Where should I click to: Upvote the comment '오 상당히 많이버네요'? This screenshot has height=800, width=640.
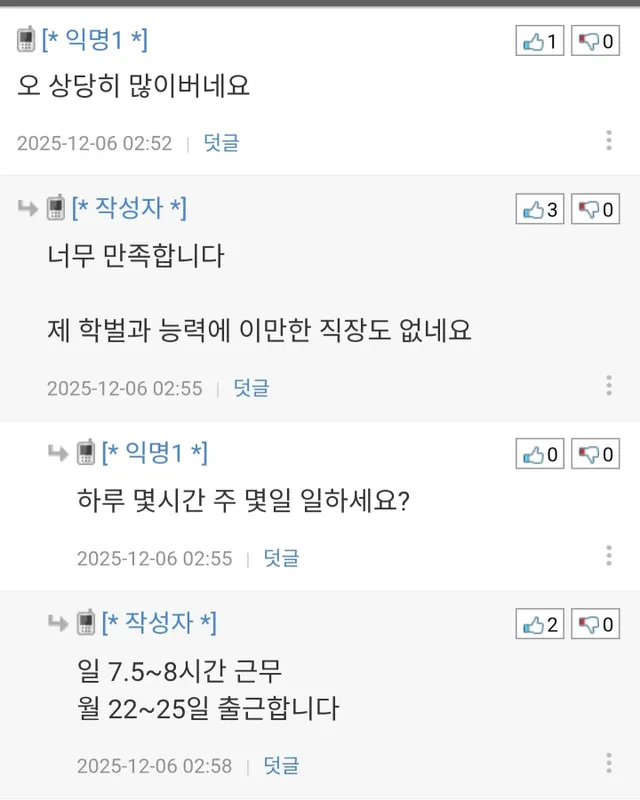[x=541, y=42]
